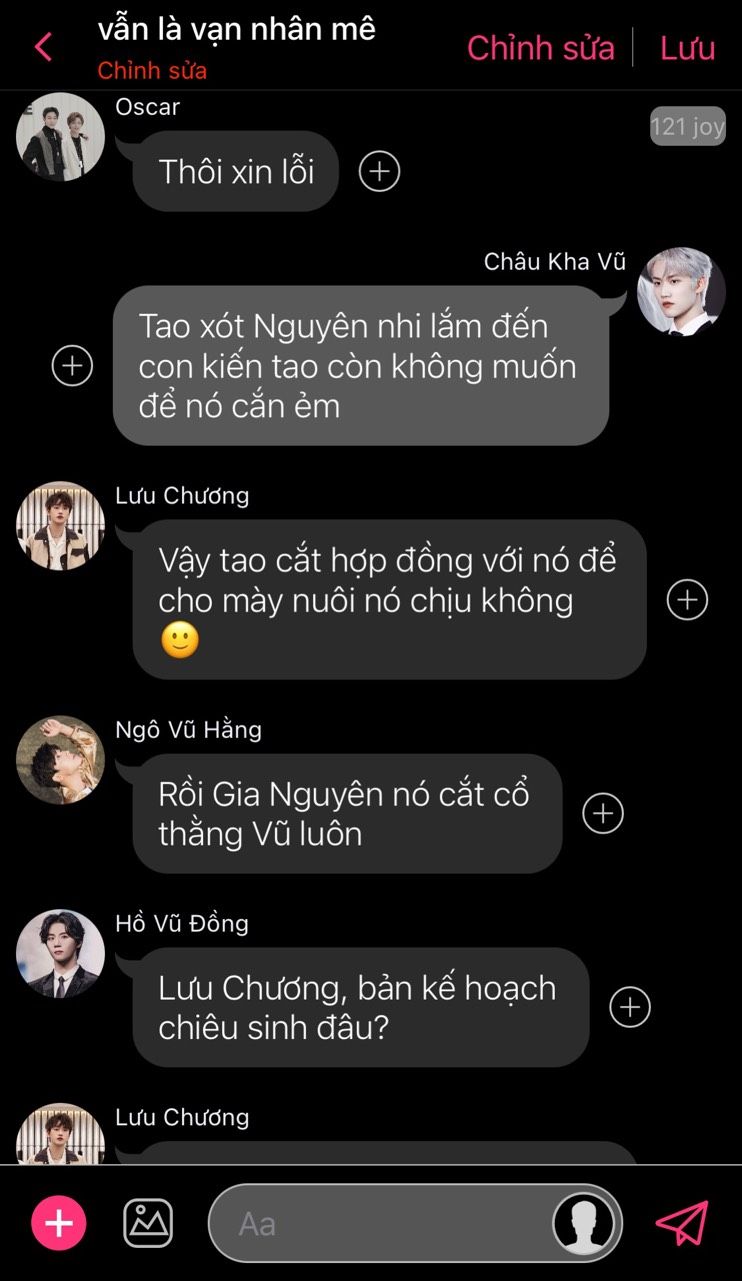Tap Oscar's avatar picture
The image size is (742, 1281).
pyautogui.click(x=60, y=137)
